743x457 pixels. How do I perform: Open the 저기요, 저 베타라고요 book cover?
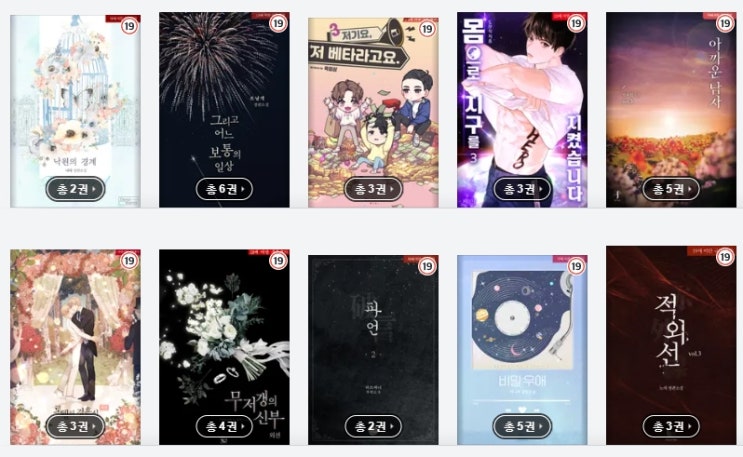pos(373,100)
